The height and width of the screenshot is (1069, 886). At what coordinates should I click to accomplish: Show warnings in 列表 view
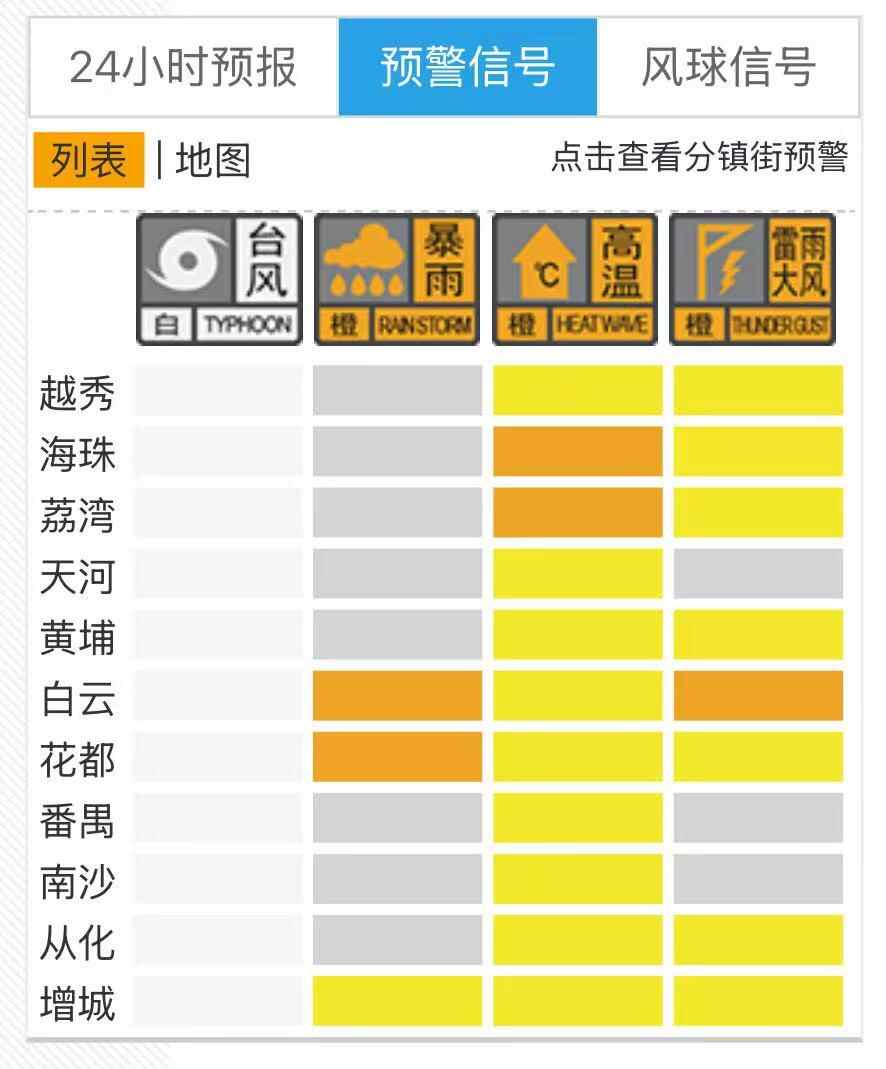coord(89,161)
